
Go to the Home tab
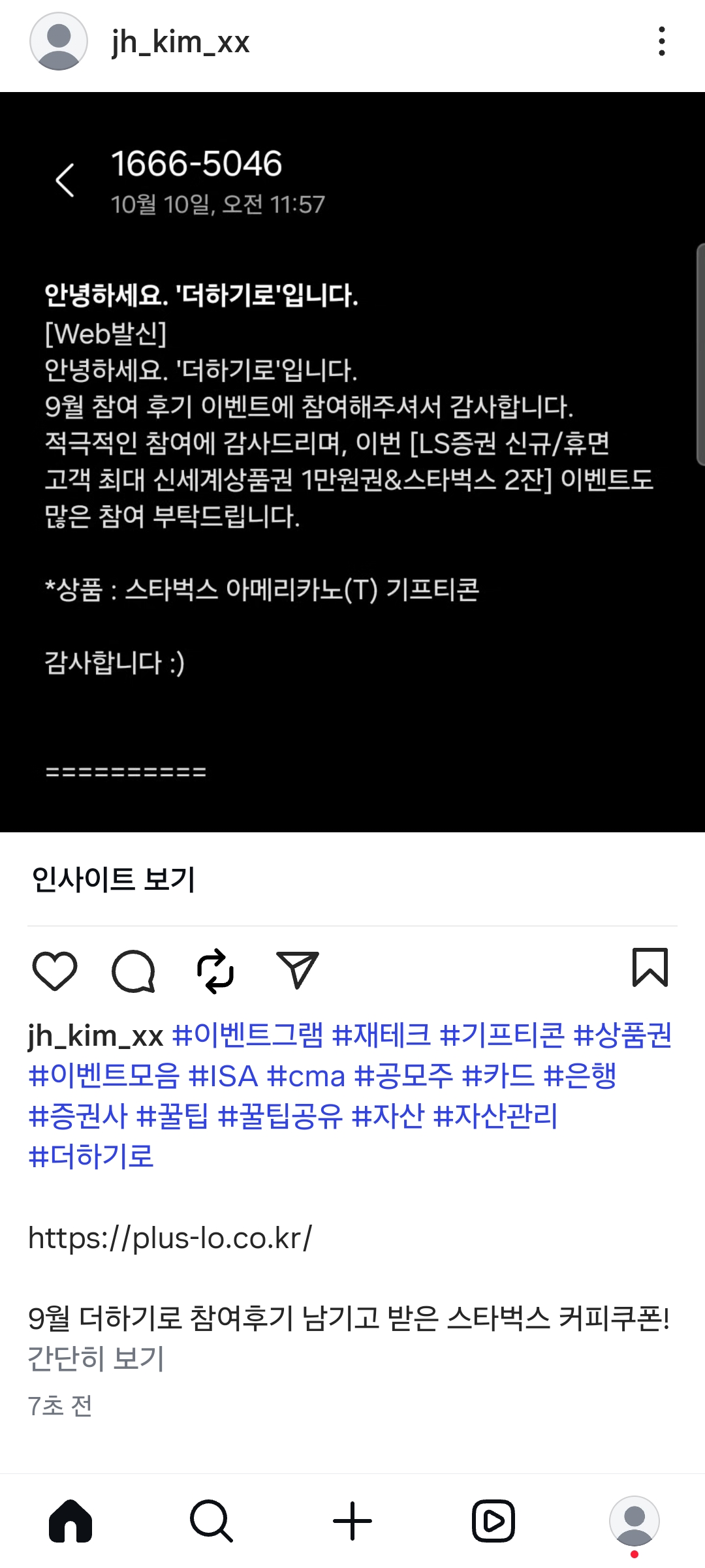coord(70,1521)
